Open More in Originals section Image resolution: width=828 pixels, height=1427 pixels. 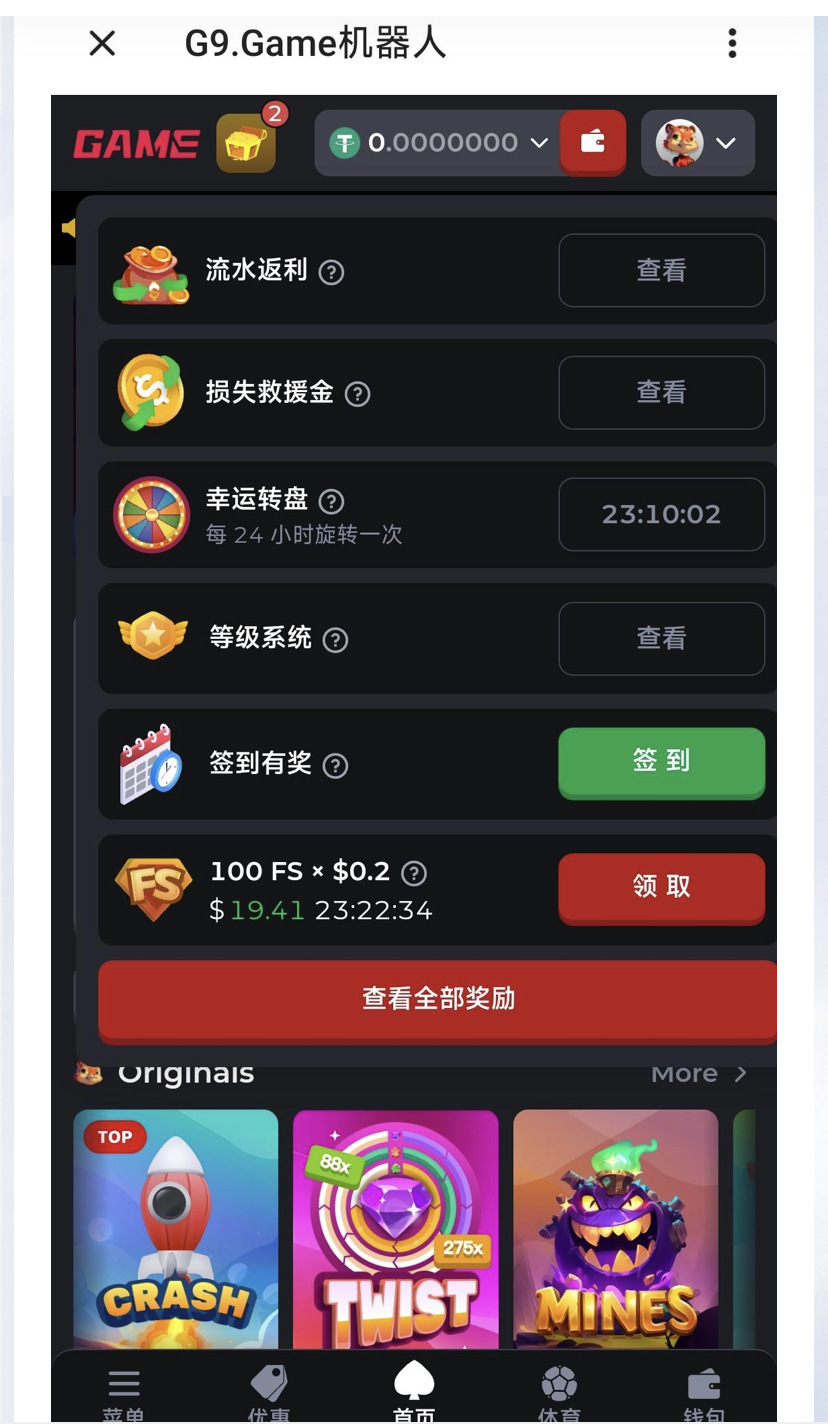699,1073
